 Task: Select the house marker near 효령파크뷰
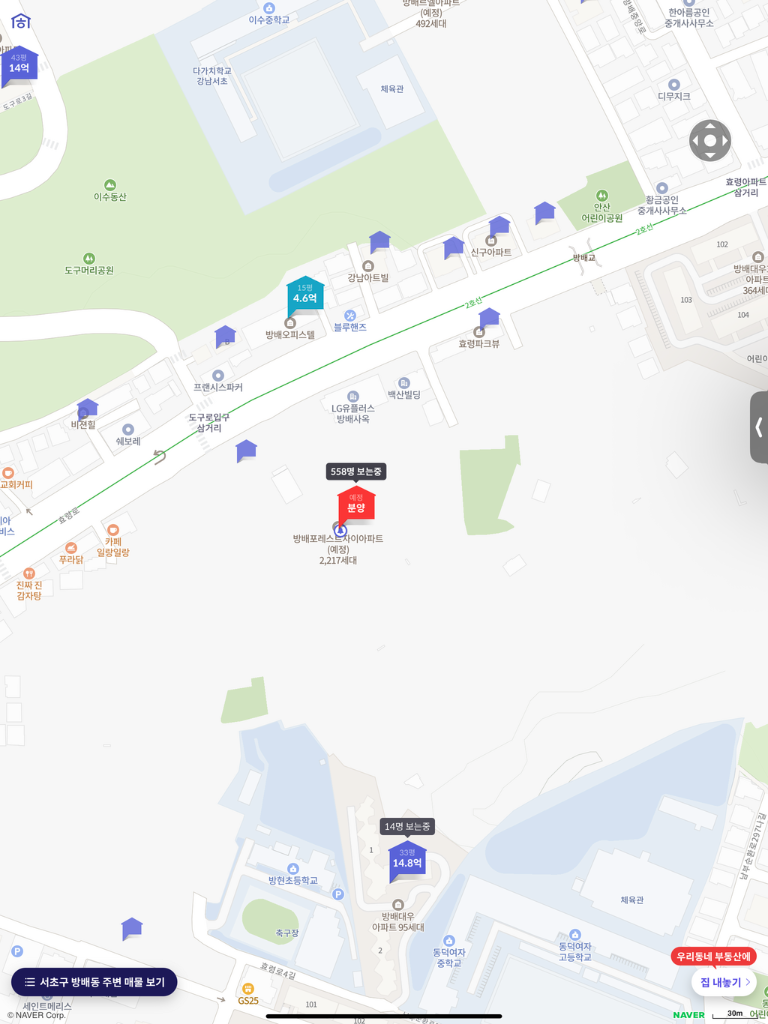(489, 317)
